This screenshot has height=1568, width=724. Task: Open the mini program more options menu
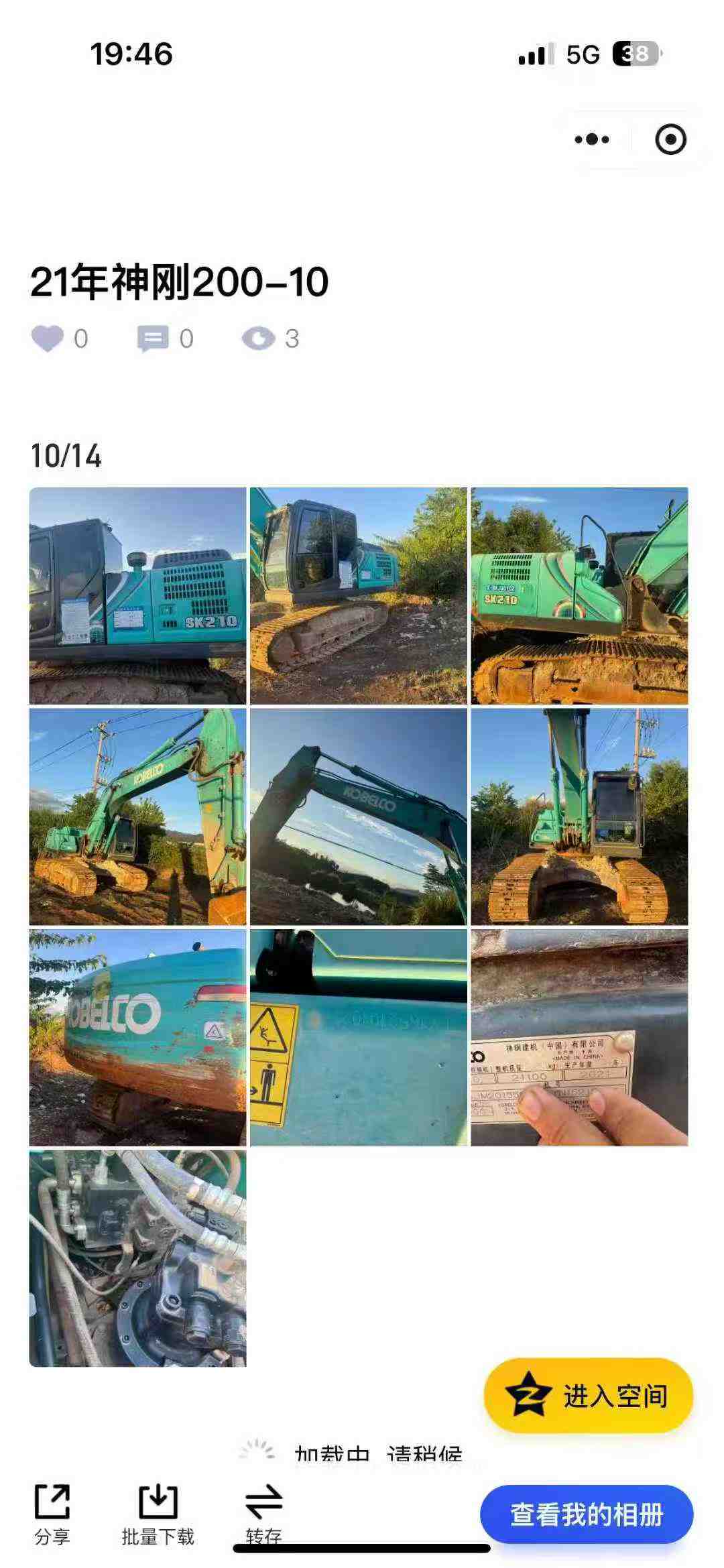[592, 139]
